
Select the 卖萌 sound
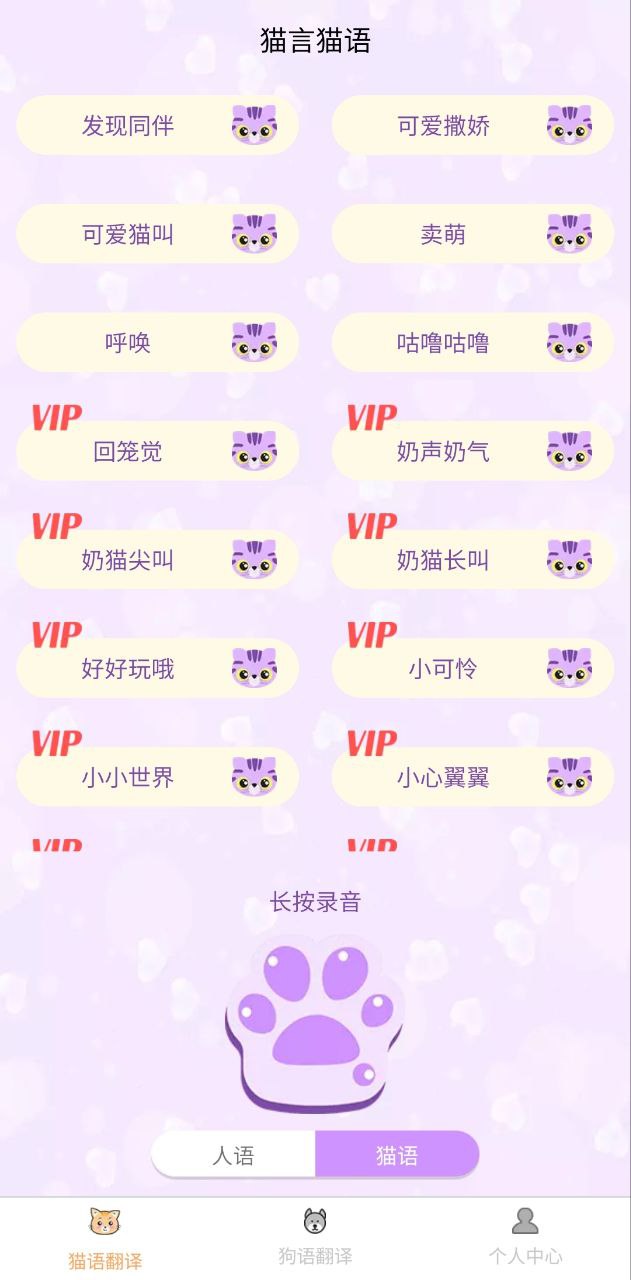point(472,234)
